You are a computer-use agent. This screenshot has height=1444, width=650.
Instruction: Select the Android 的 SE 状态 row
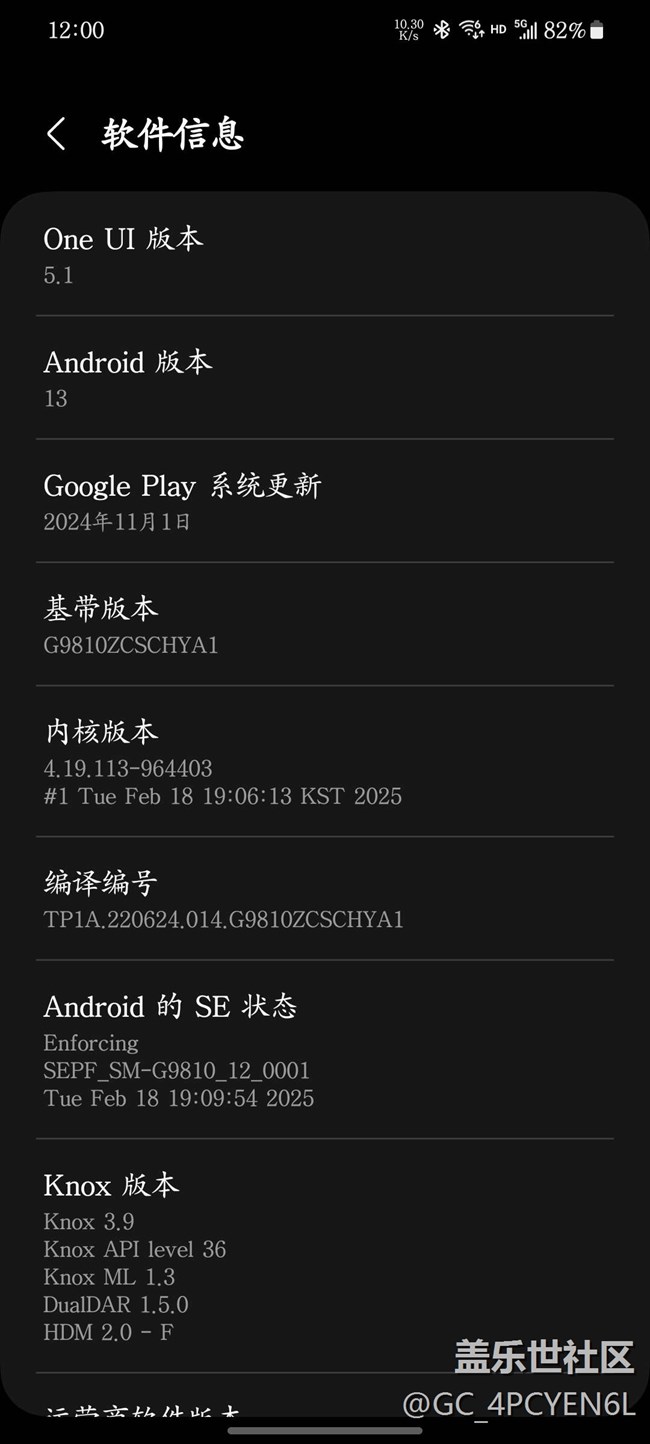coord(324,1049)
